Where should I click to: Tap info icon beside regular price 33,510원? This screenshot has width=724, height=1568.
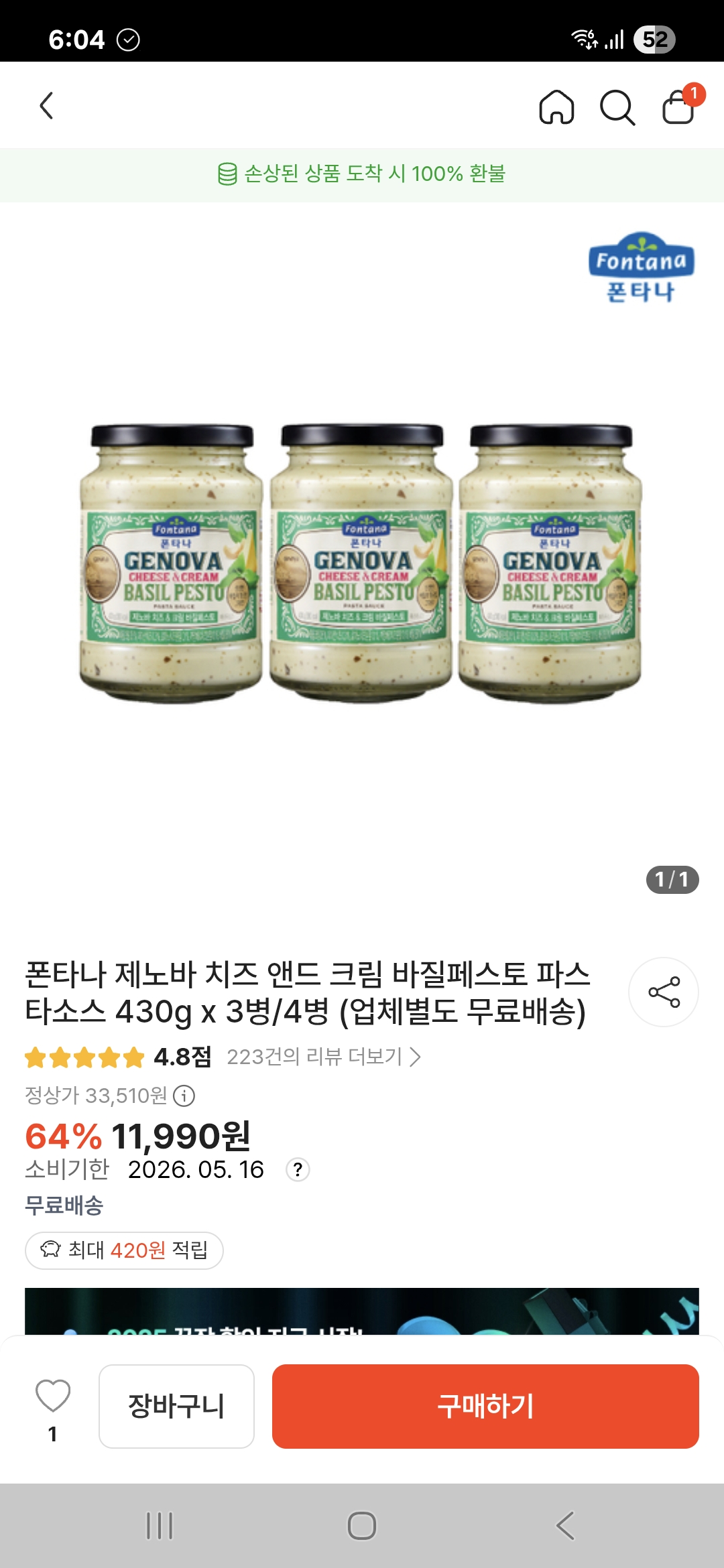point(184,1096)
